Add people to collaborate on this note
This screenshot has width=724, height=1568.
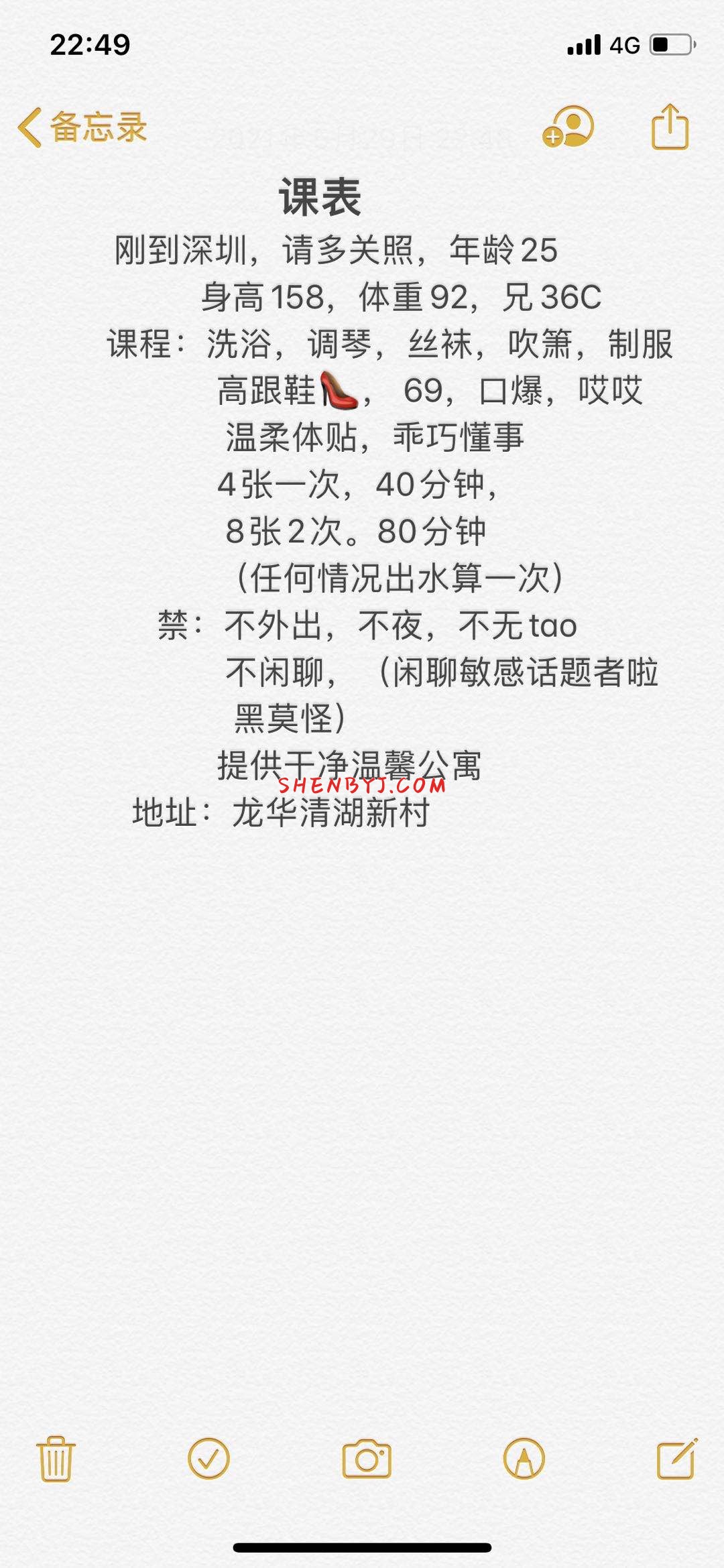pos(568,127)
